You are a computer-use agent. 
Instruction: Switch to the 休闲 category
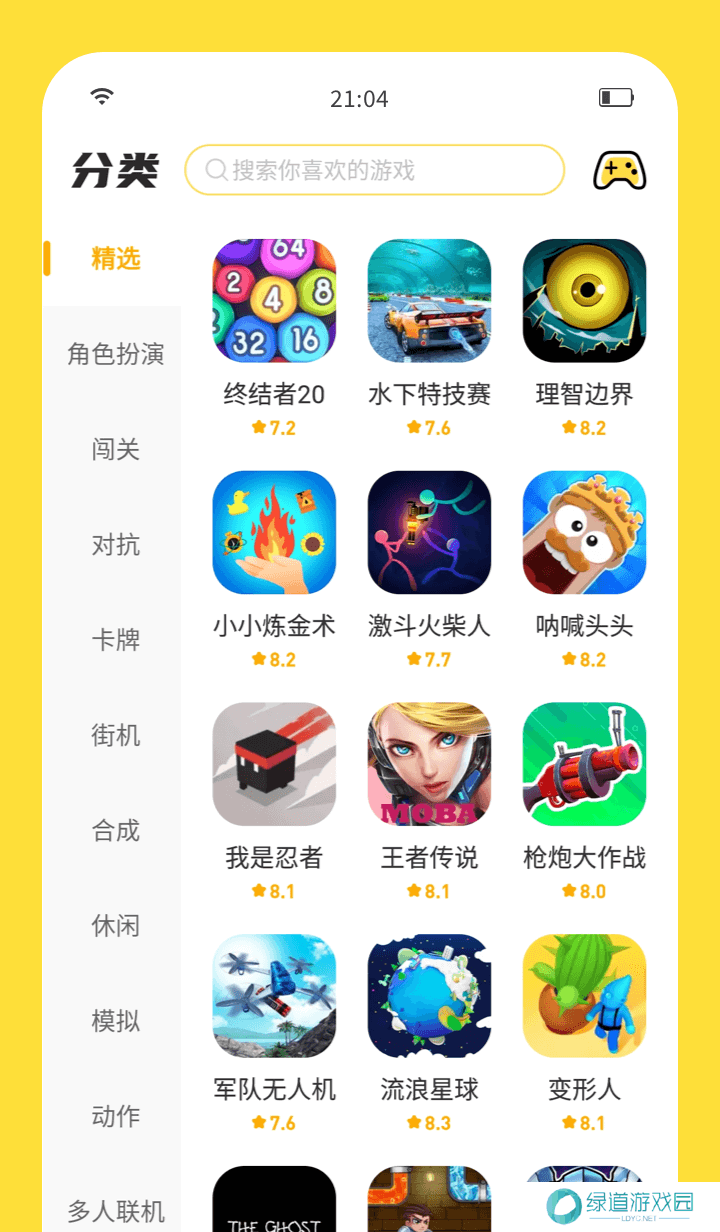pyautogui.click(x=115, y=926)
